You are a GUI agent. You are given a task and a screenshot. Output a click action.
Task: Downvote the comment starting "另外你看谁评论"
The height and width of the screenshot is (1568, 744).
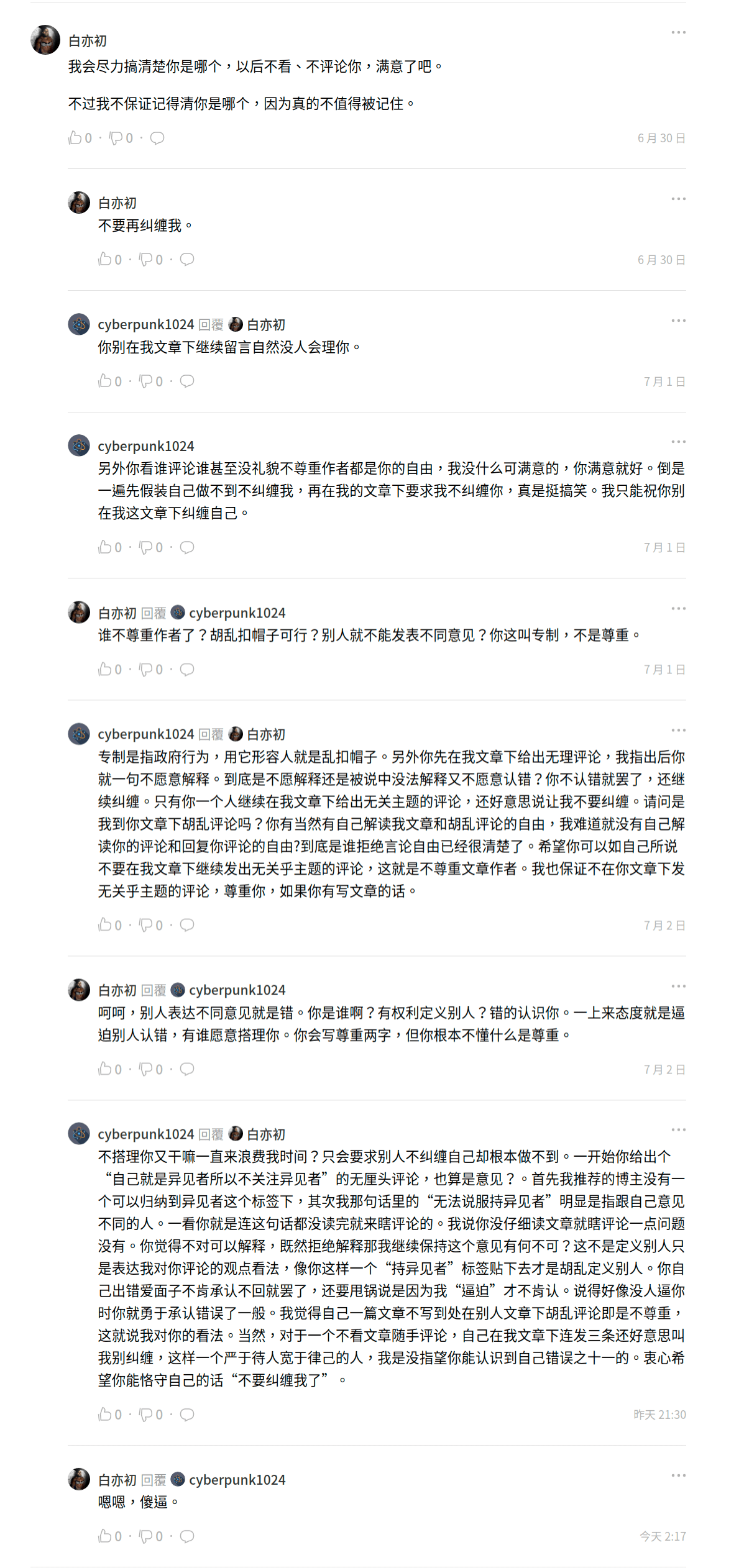click(x=146, y=547)
